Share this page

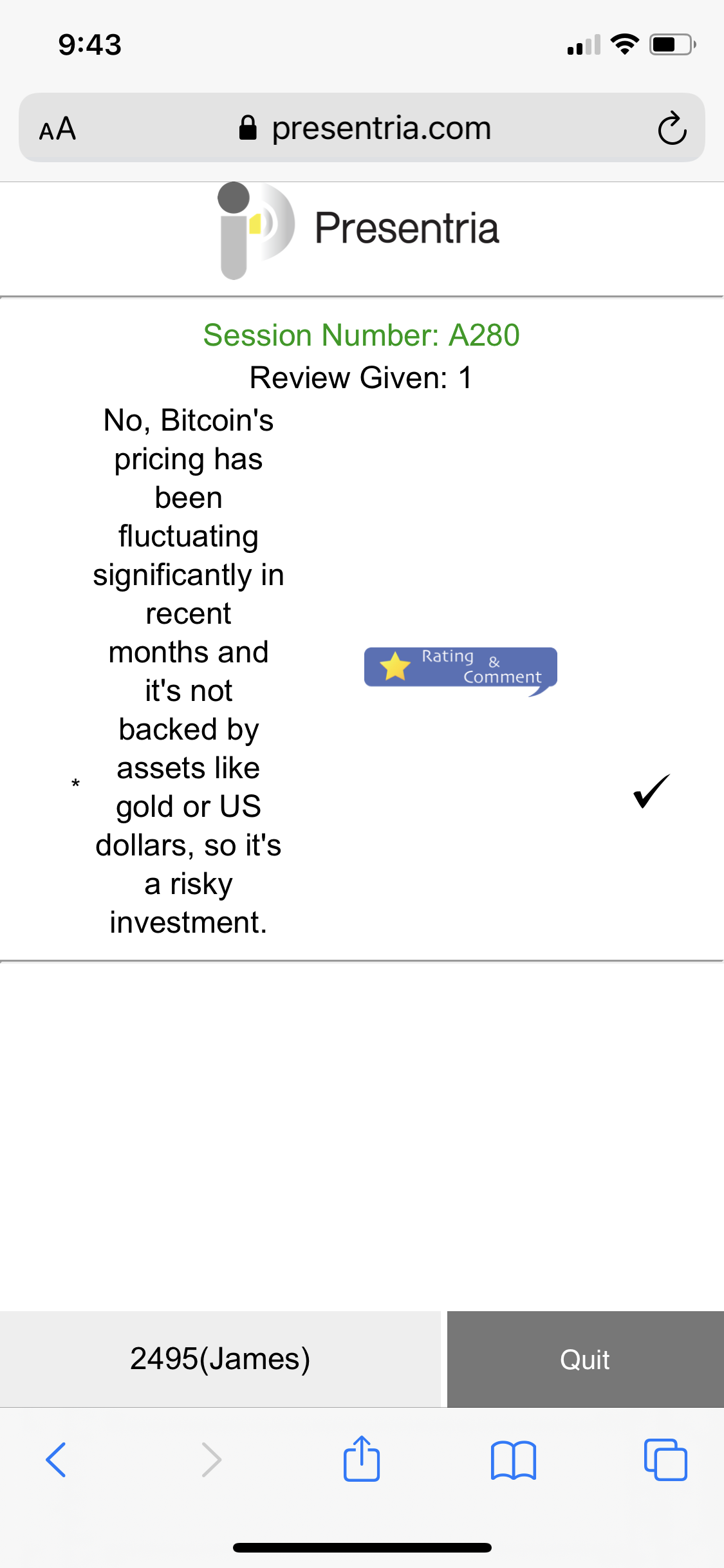click(x=362, y=1458)
